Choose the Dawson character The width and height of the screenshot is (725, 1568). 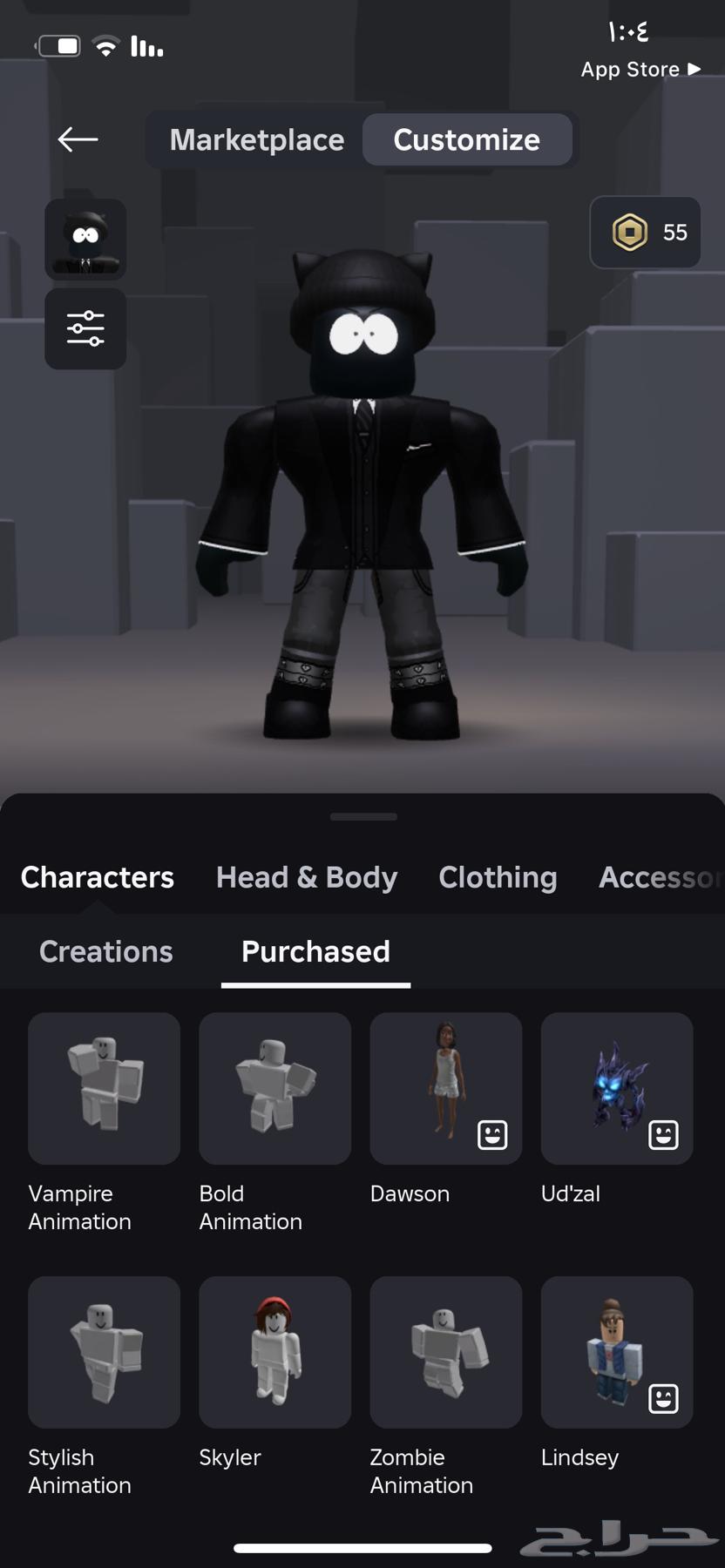click(x=445, y=1088)
